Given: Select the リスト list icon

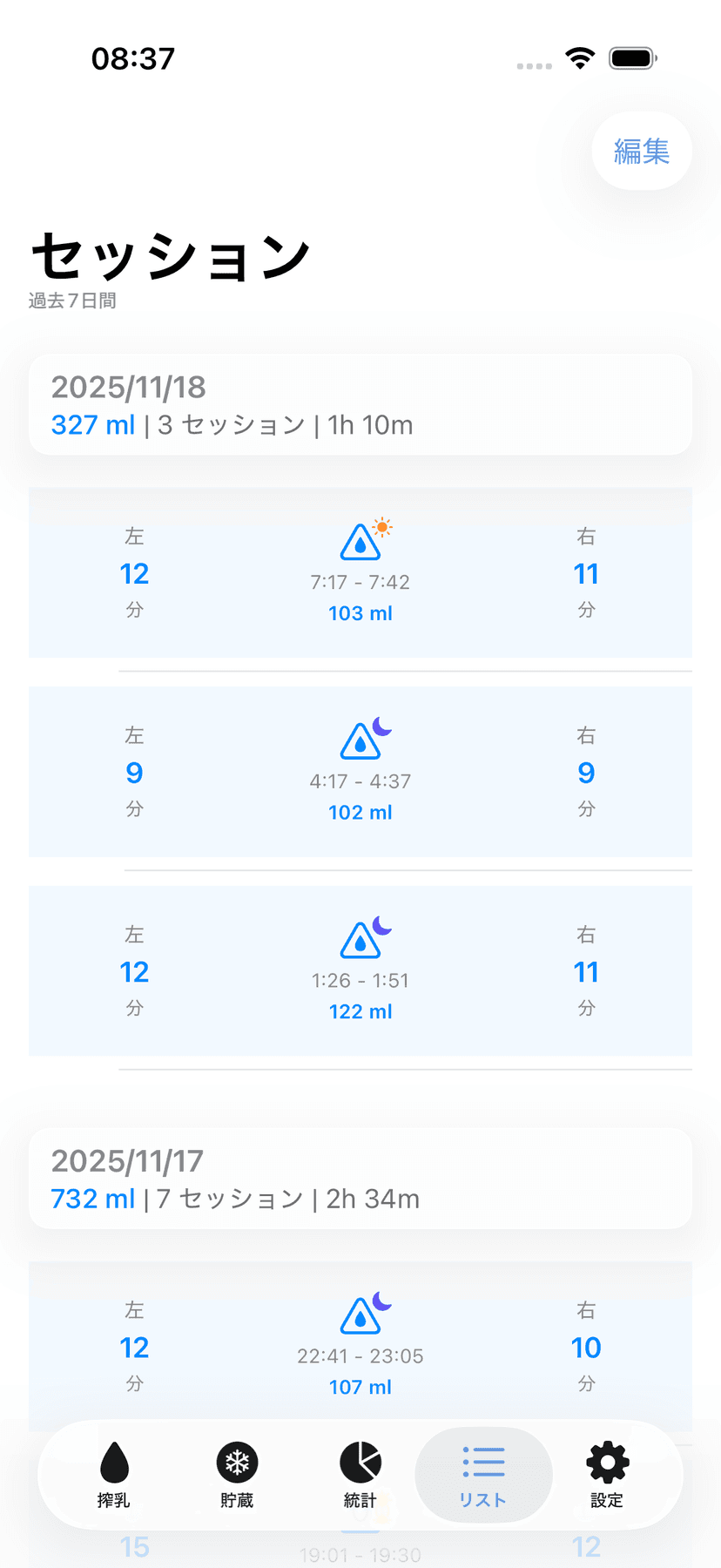Looking at the screenshot, I should click(483, 1459).
